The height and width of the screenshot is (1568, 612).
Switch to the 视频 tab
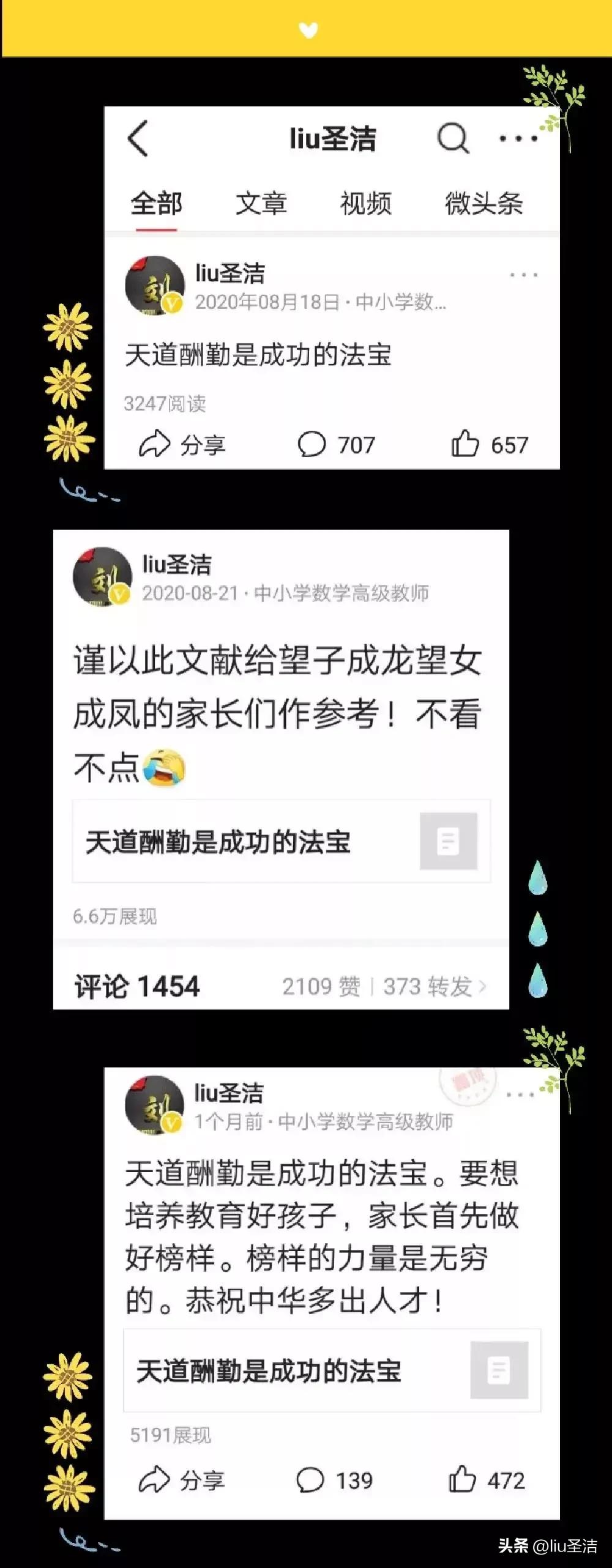tap(365, 204)
